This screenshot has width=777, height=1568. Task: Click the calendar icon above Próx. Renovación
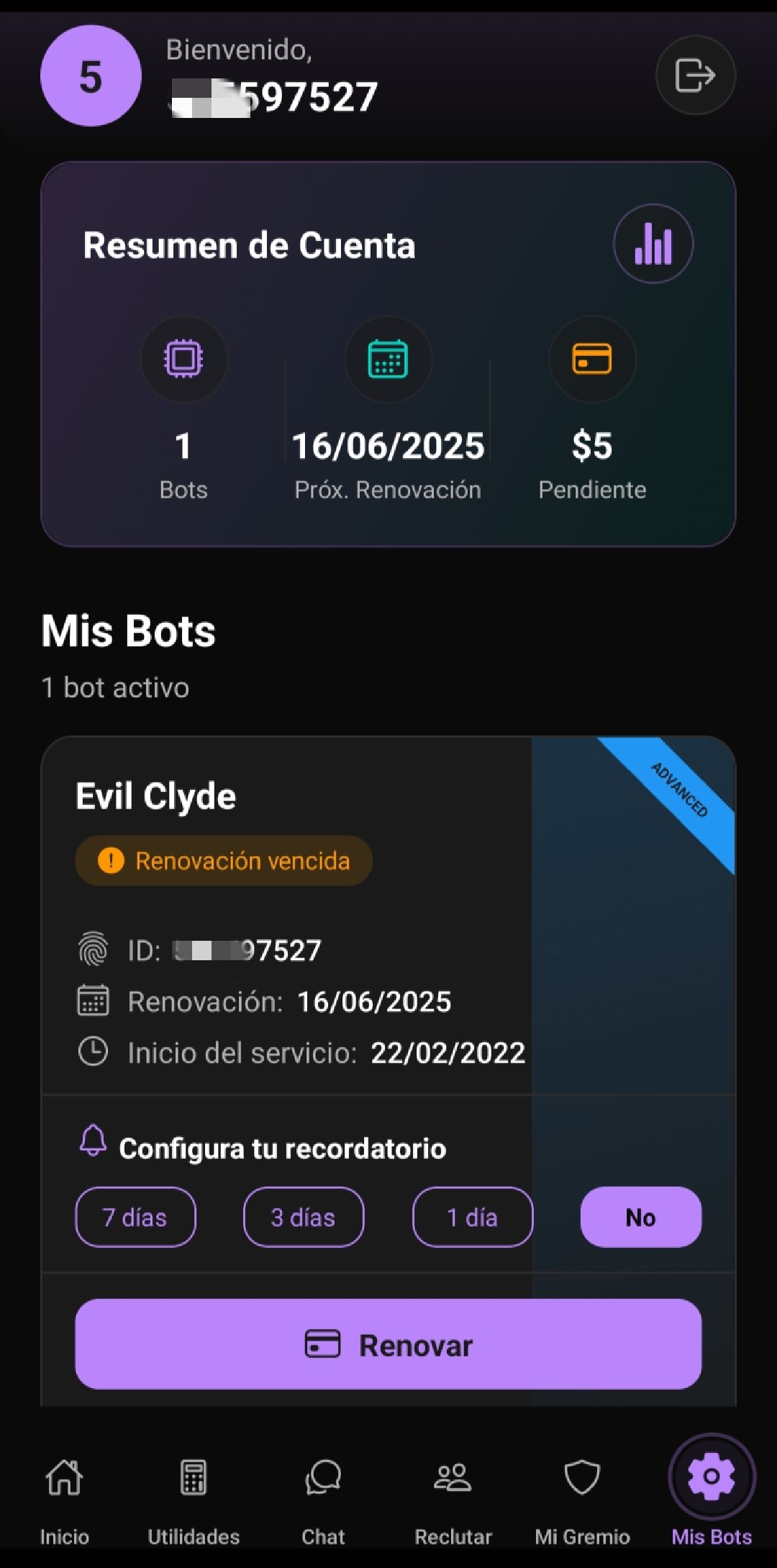pyautogui.click(x=388, y=360)
